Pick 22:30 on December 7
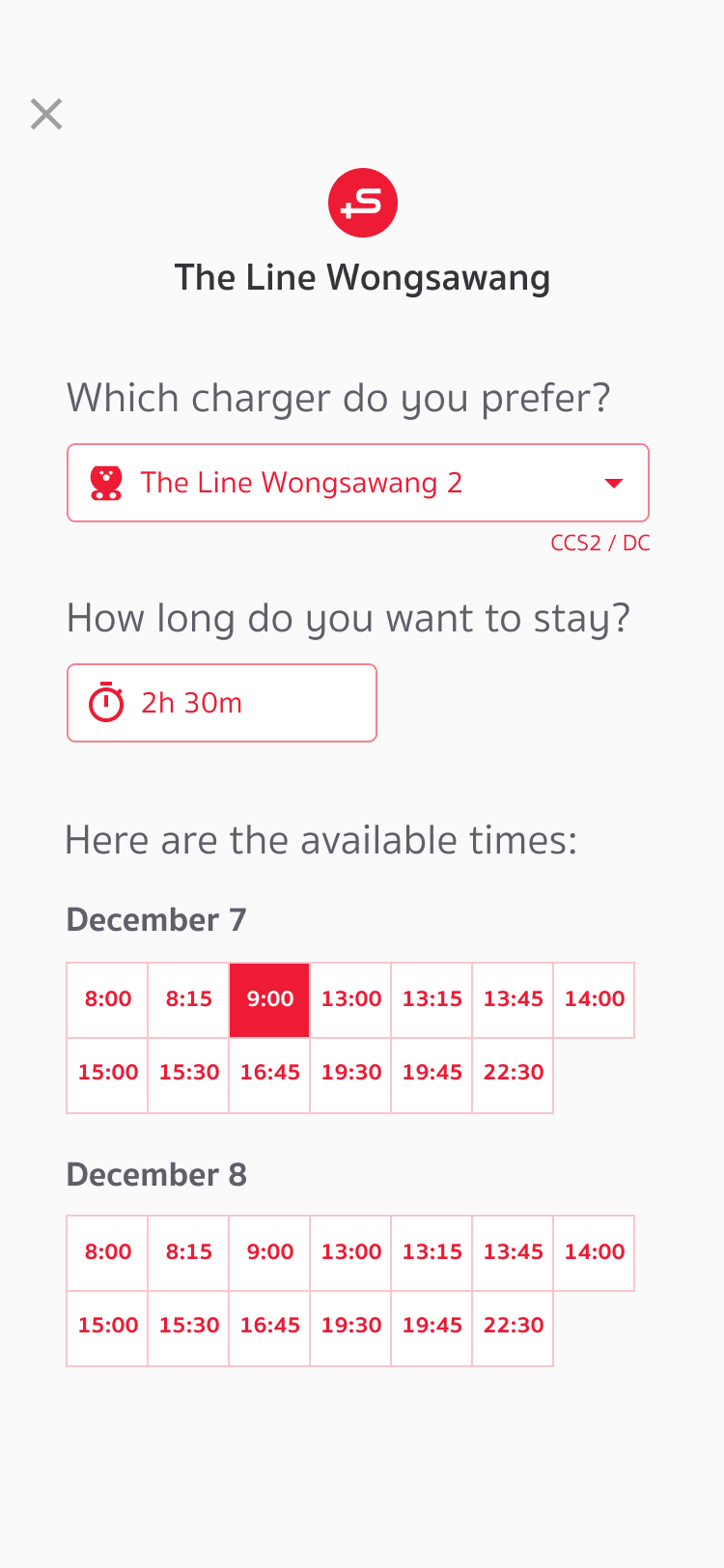The width and height of the screenshot is (724, 1568). 513,1073
